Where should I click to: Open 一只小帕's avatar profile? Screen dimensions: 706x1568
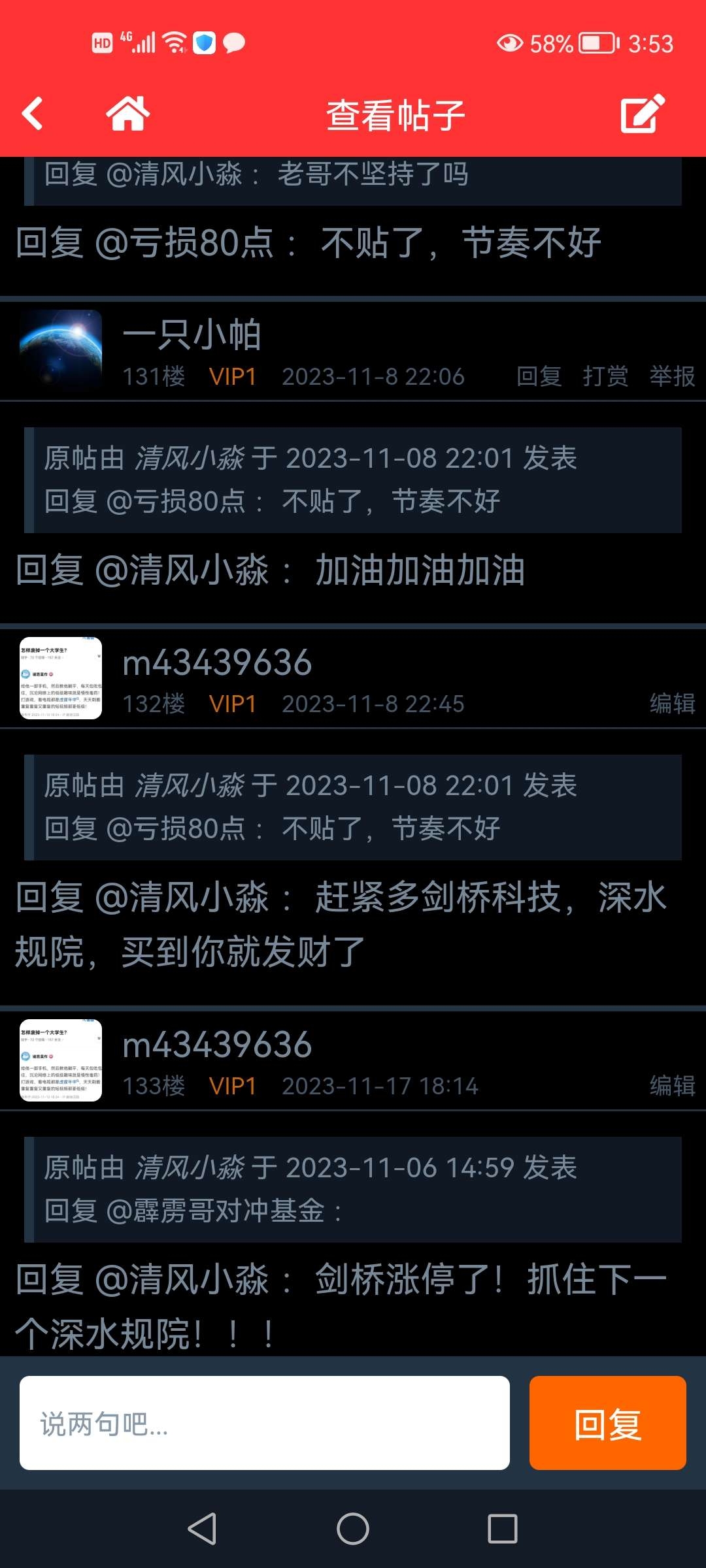(61, 351)
